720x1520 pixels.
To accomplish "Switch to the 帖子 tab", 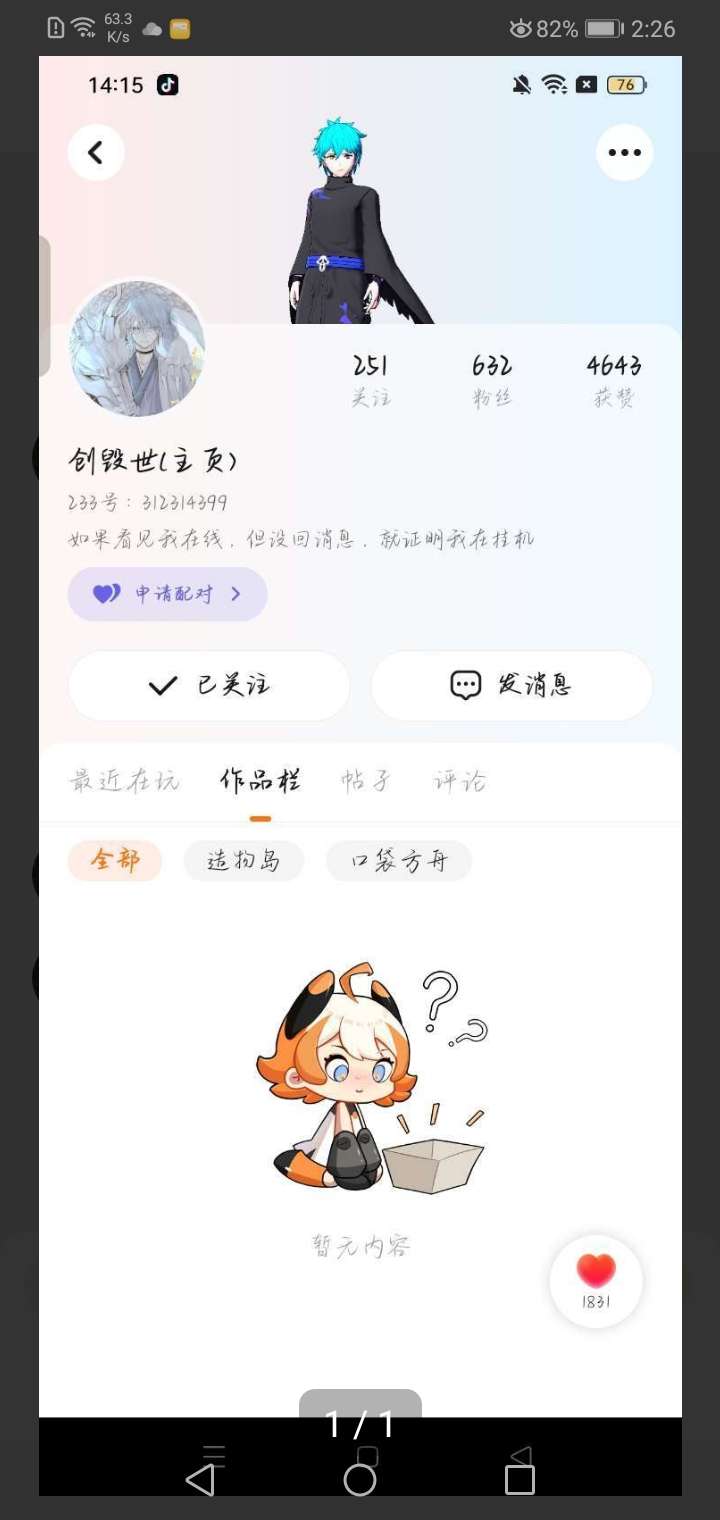I will point(366,781).
